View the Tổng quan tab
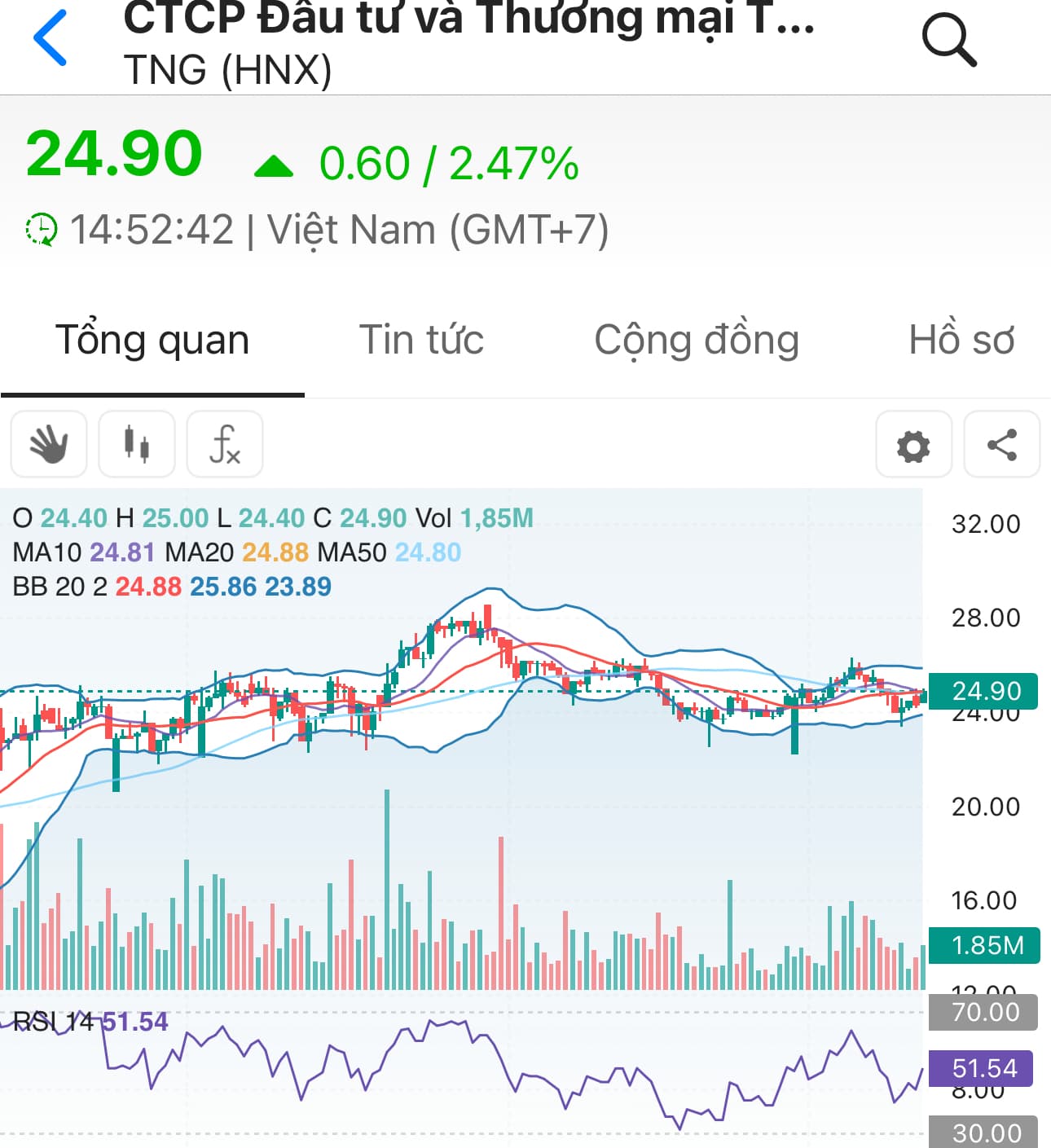The image size is (1051, 1148). point(152,340)
